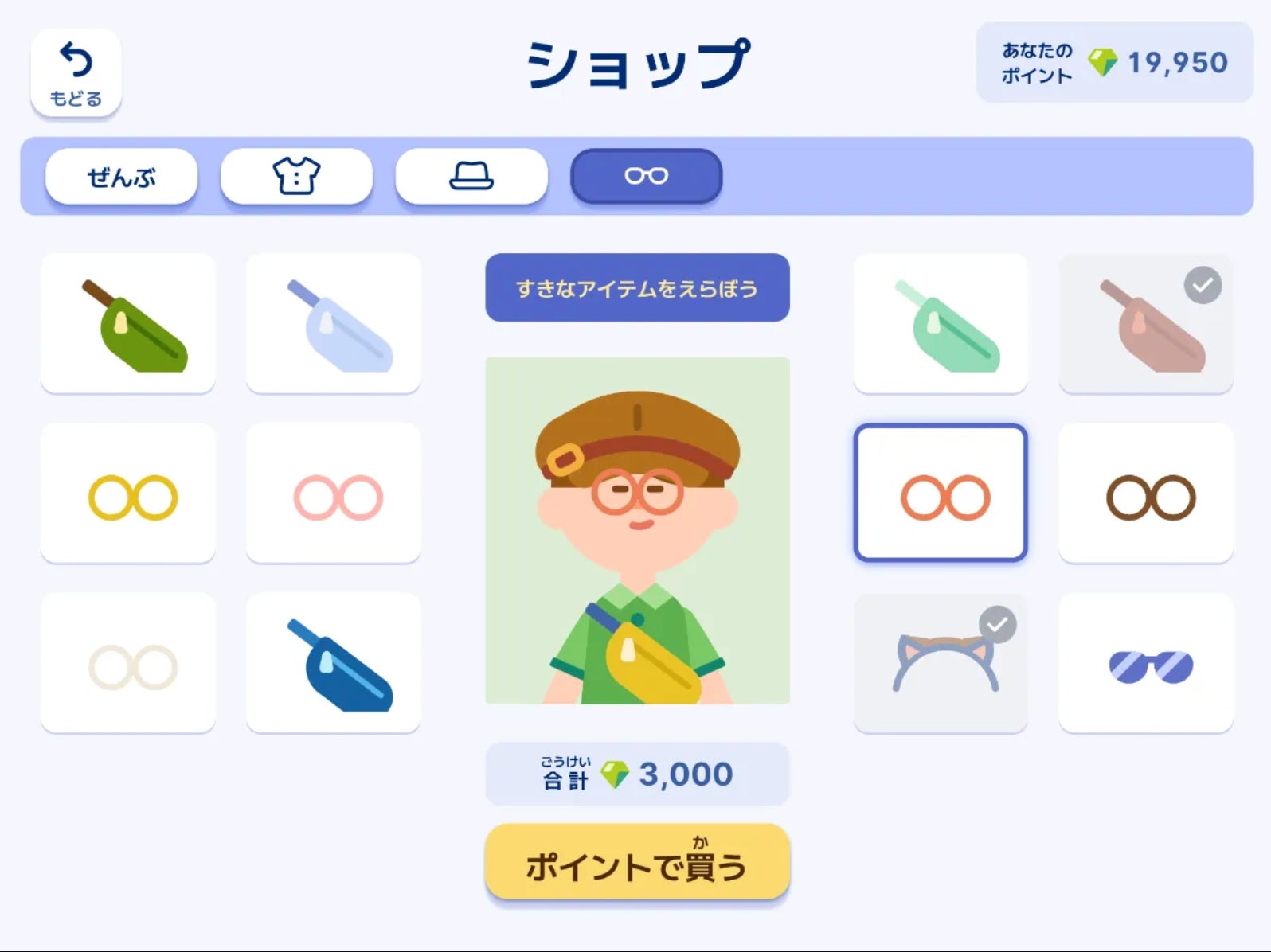Screen dimensions: 1271x952
Task: Select the purple striped sunglasses
Action: (1146, 662)
